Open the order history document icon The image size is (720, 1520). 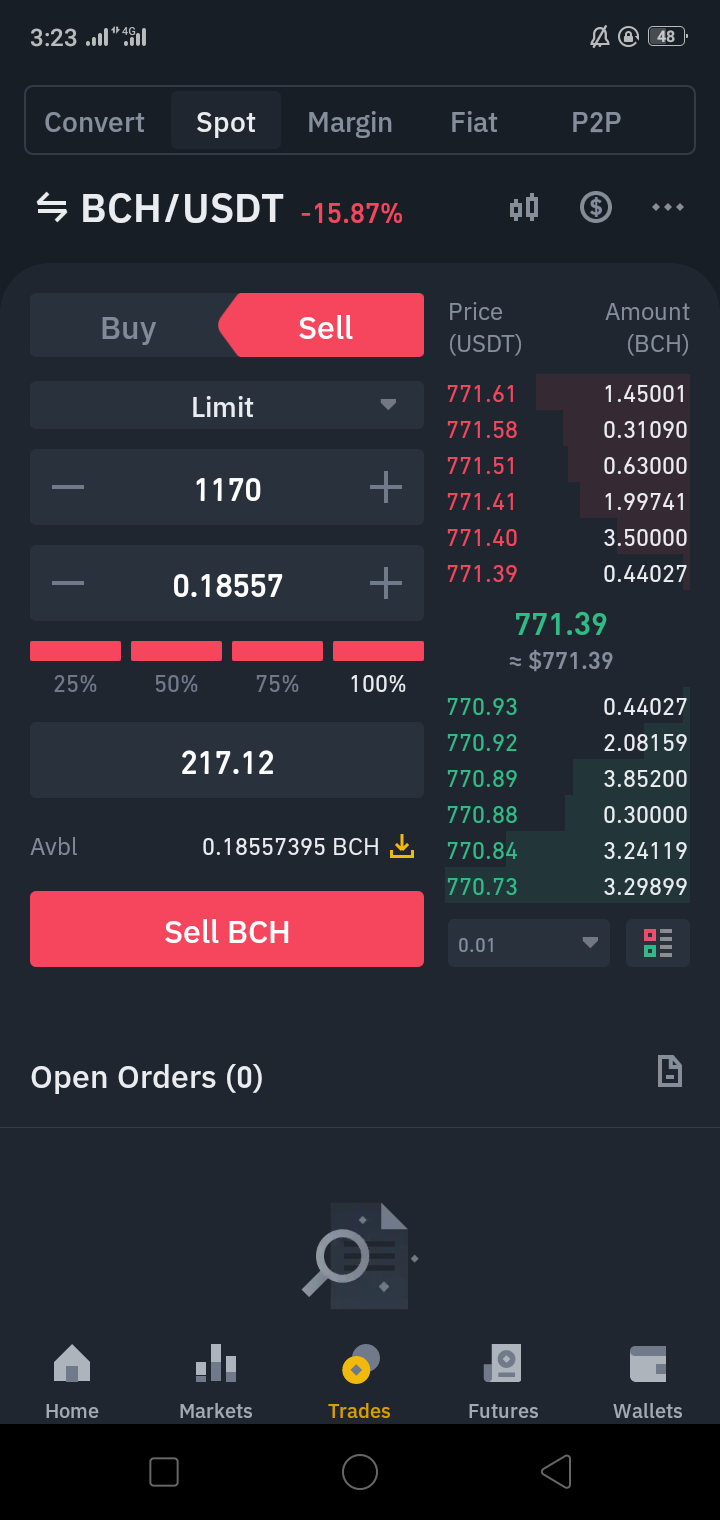click(669, 1071)
